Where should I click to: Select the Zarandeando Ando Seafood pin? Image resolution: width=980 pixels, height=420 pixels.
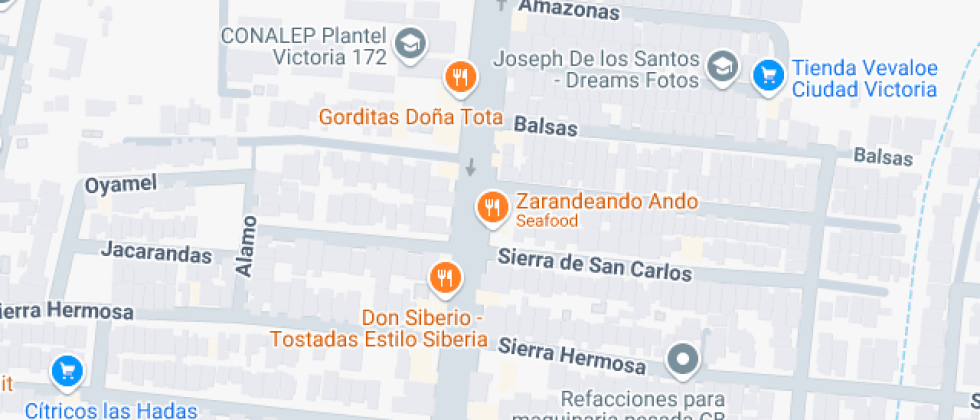490,207
